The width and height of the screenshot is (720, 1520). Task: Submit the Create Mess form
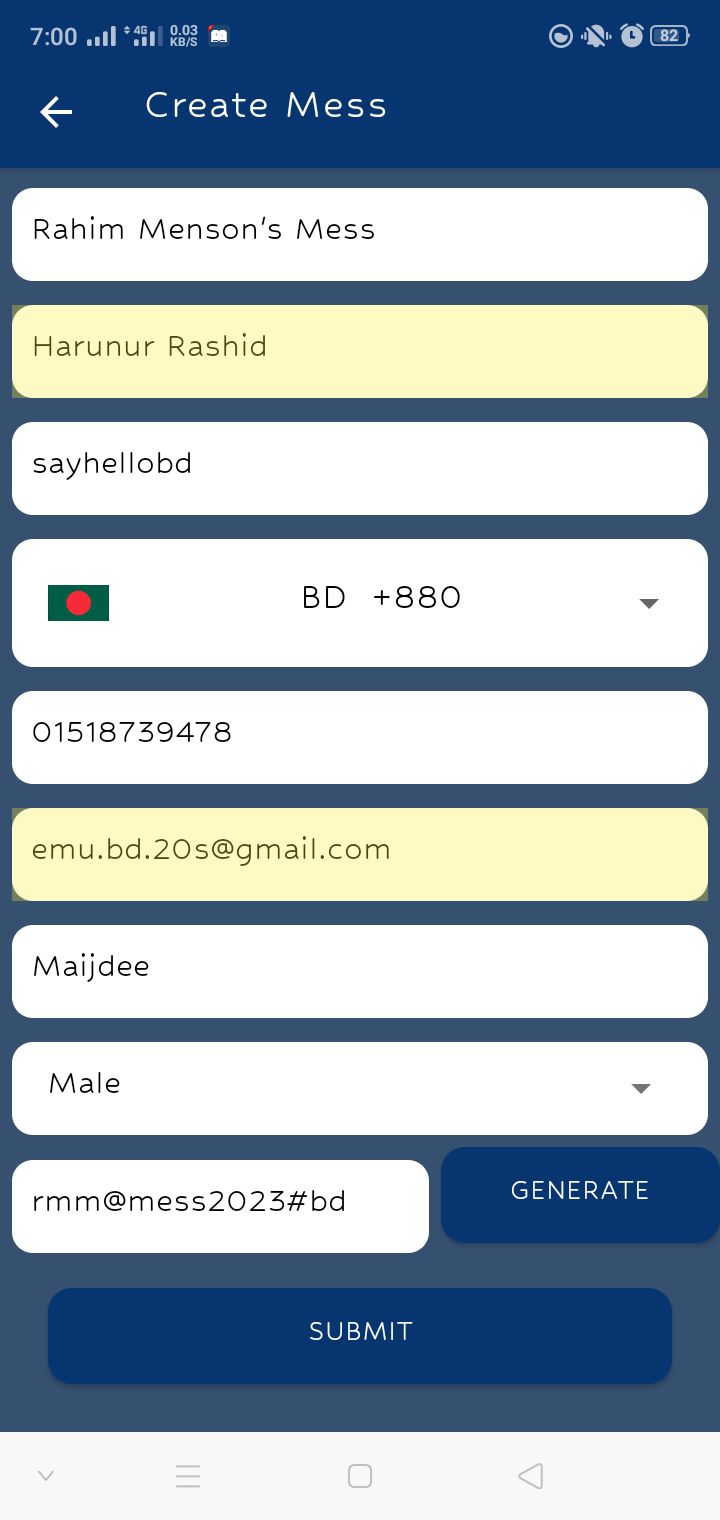coord(360,1335)
